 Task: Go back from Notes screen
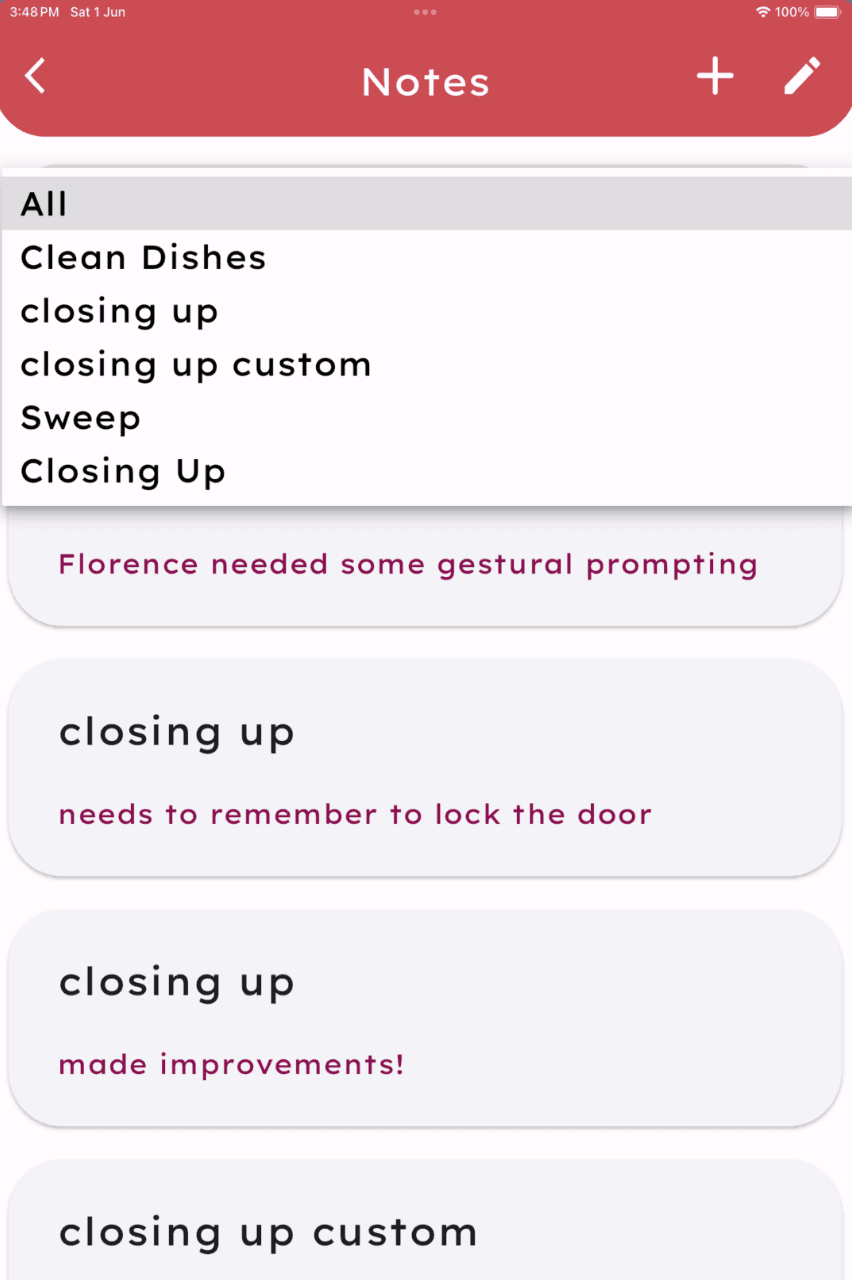[36, 76]
